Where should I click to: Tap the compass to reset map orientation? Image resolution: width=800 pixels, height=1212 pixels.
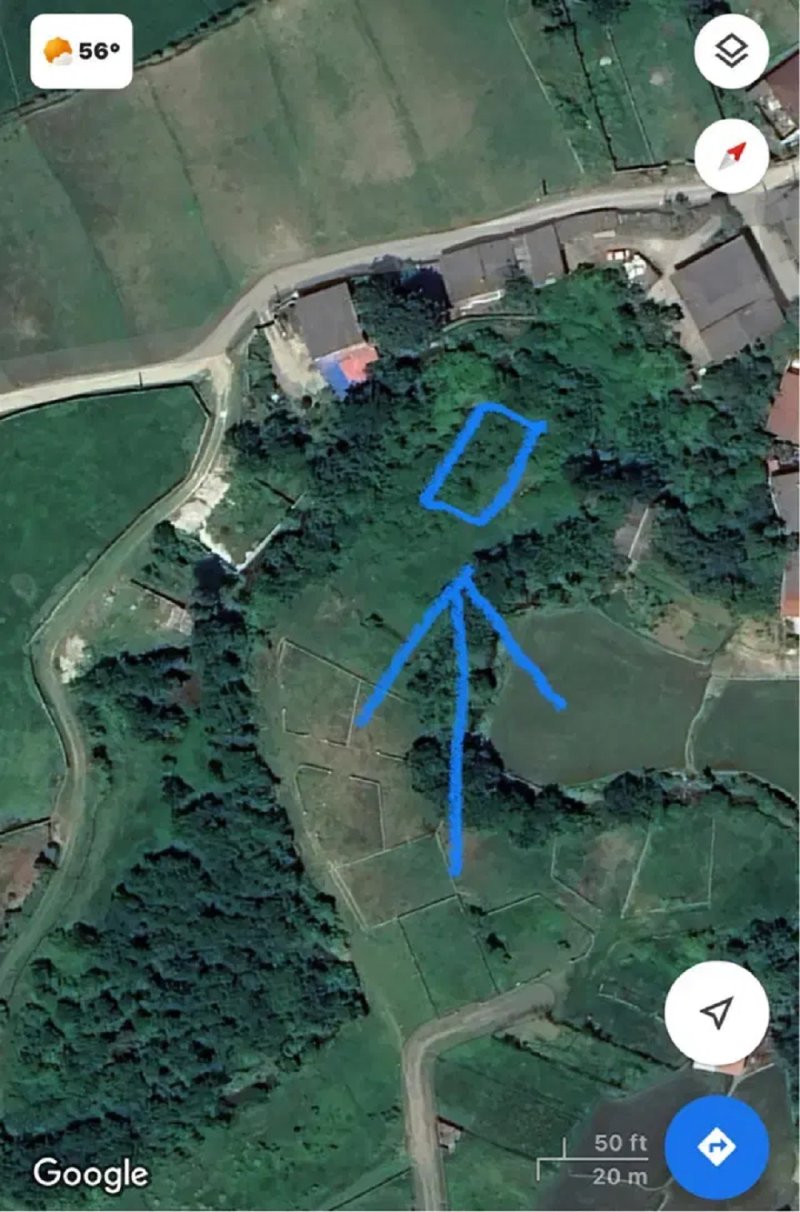coord(732,156)
